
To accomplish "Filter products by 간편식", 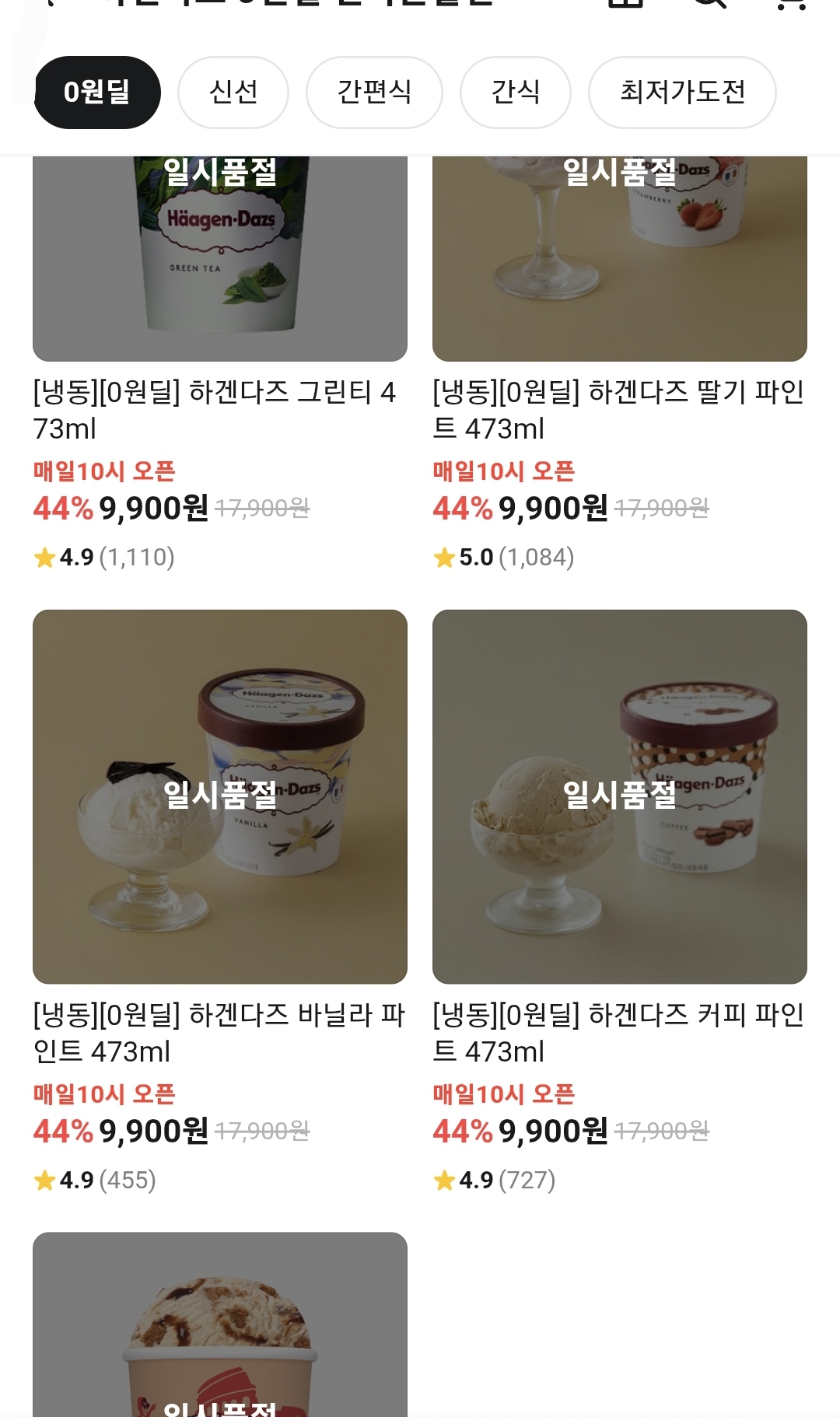I will 374,93.
